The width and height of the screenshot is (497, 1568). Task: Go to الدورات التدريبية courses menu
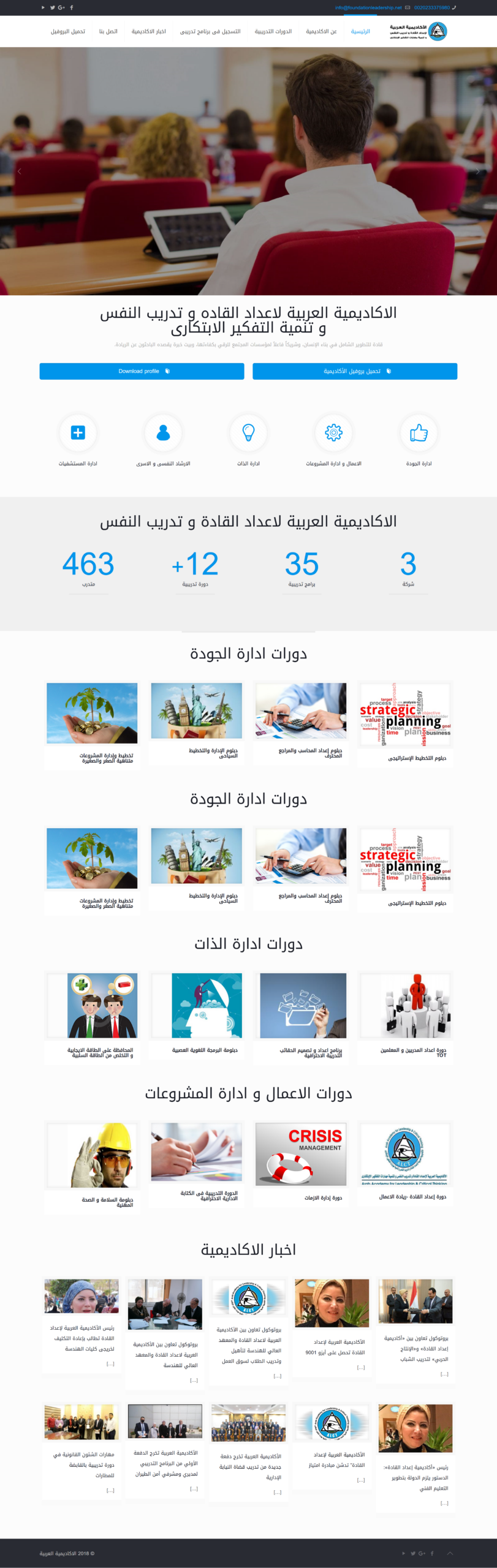click(273, 31)
